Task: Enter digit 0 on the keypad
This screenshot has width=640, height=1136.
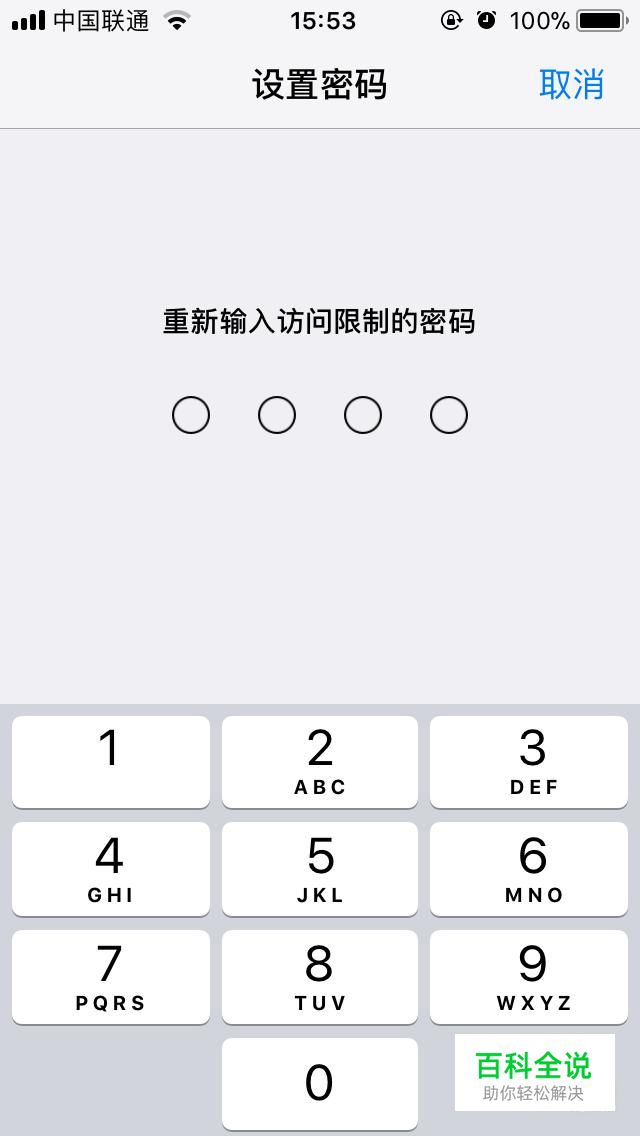Action: point(320,1084)
